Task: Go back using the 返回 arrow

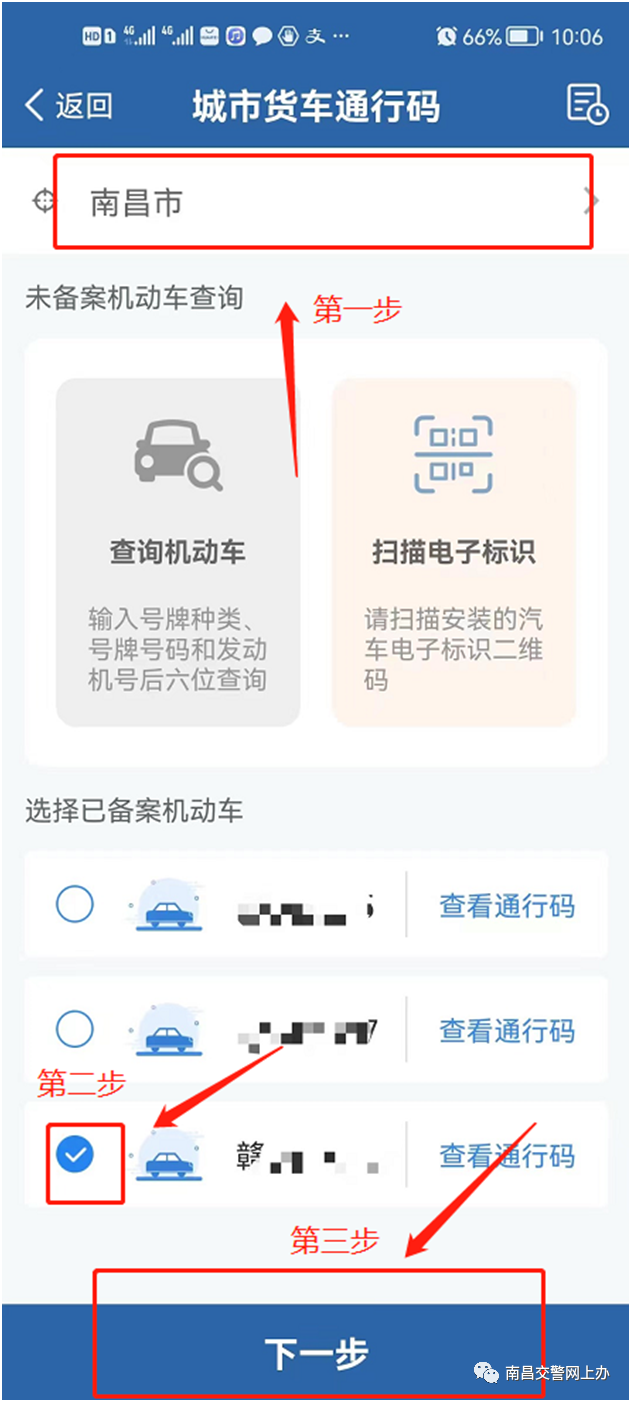Action: pyautogui.click(x=66, y=106)
